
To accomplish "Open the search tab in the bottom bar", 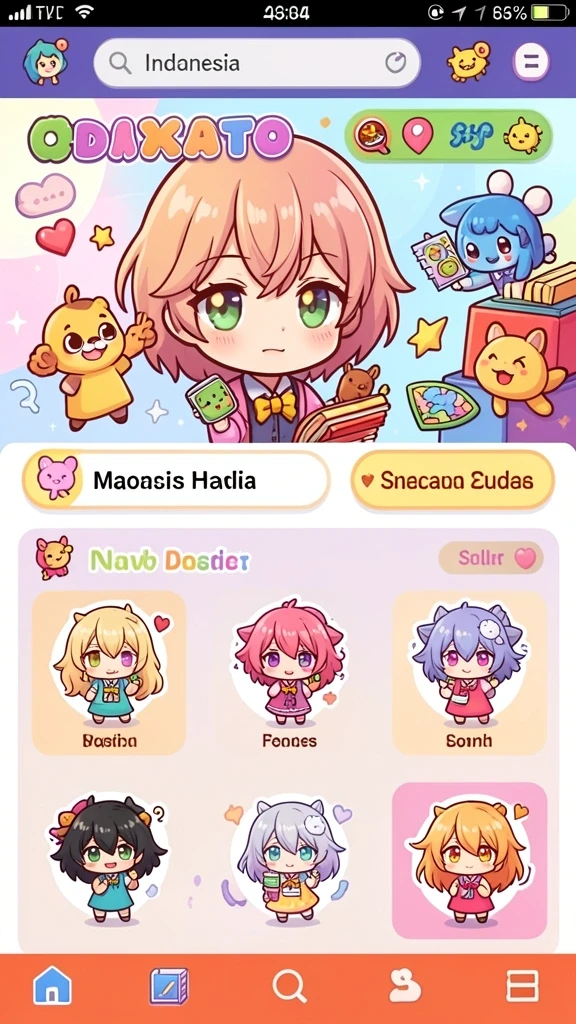I will click(289, 986).
